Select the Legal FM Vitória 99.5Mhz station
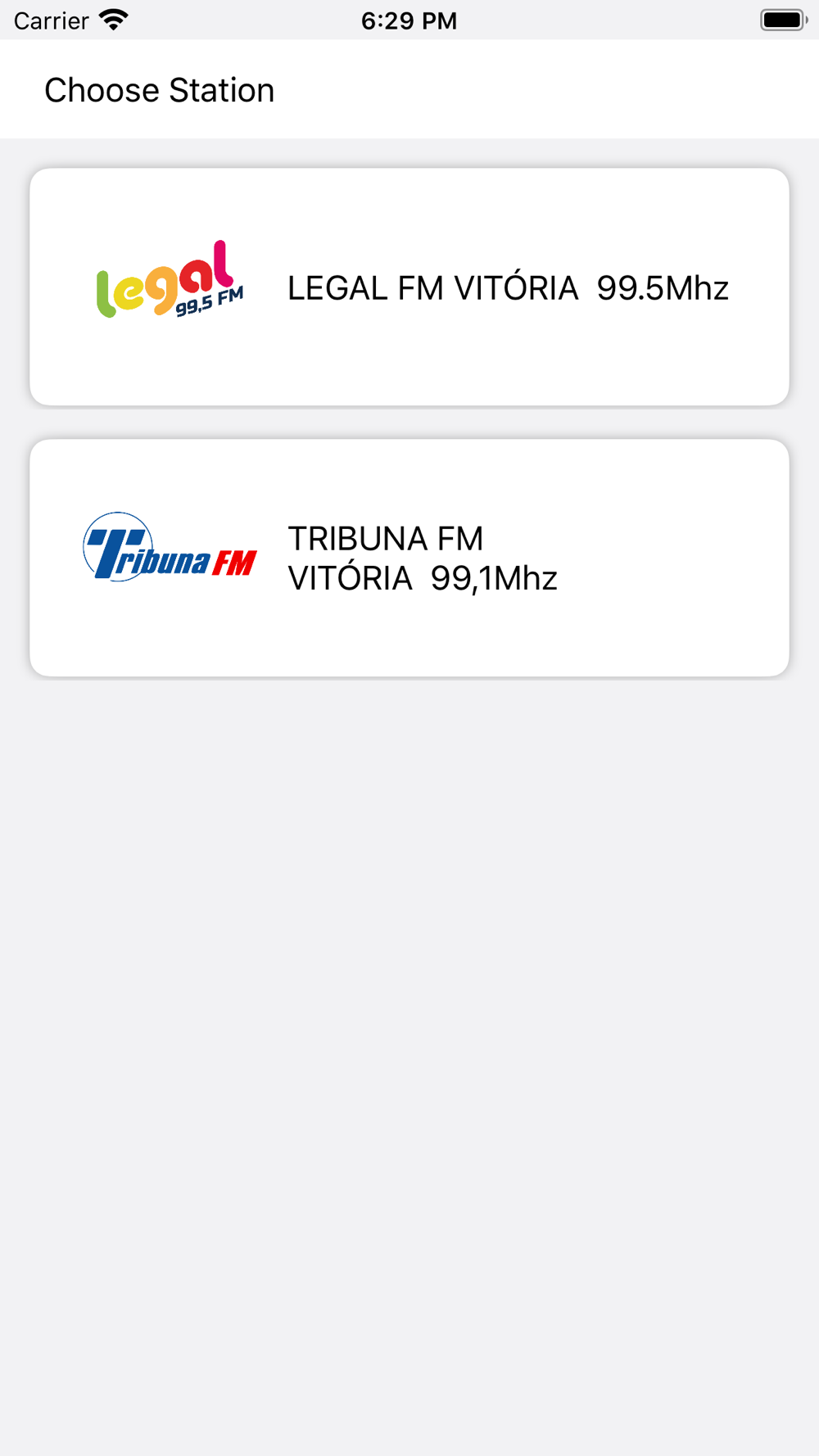The height and width of the screenshot is (1456, 819). click(x=409, y=287)
